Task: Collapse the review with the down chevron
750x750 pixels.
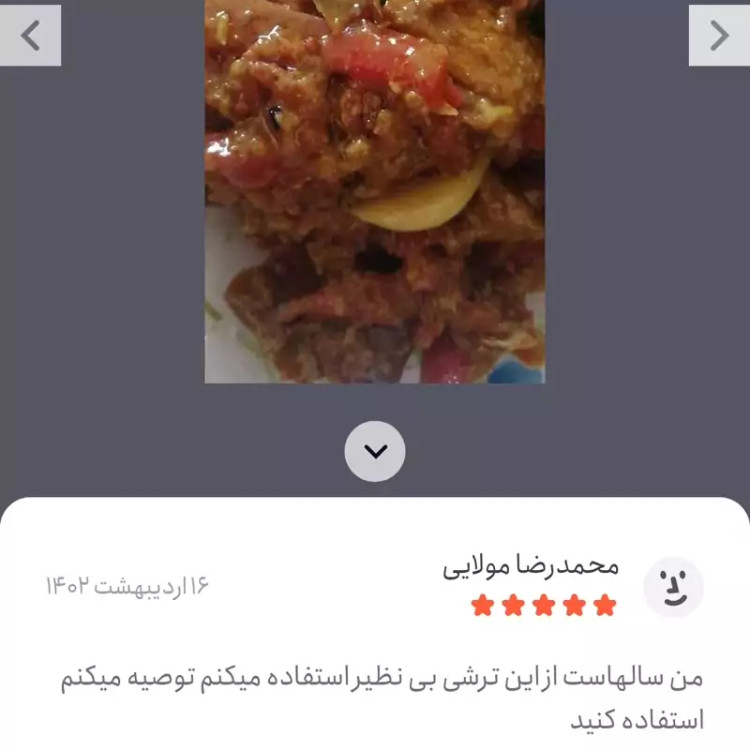Action: click(x=375, y=451)
